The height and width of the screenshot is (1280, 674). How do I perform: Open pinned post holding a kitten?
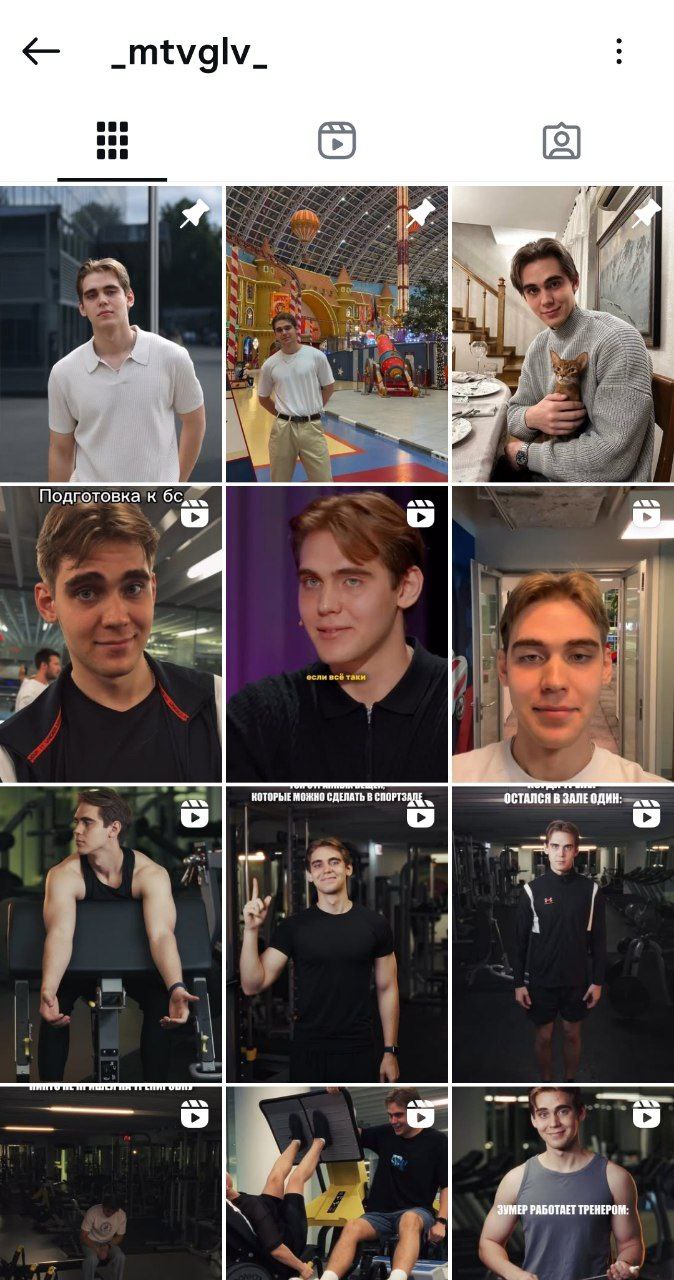[562, 334]
